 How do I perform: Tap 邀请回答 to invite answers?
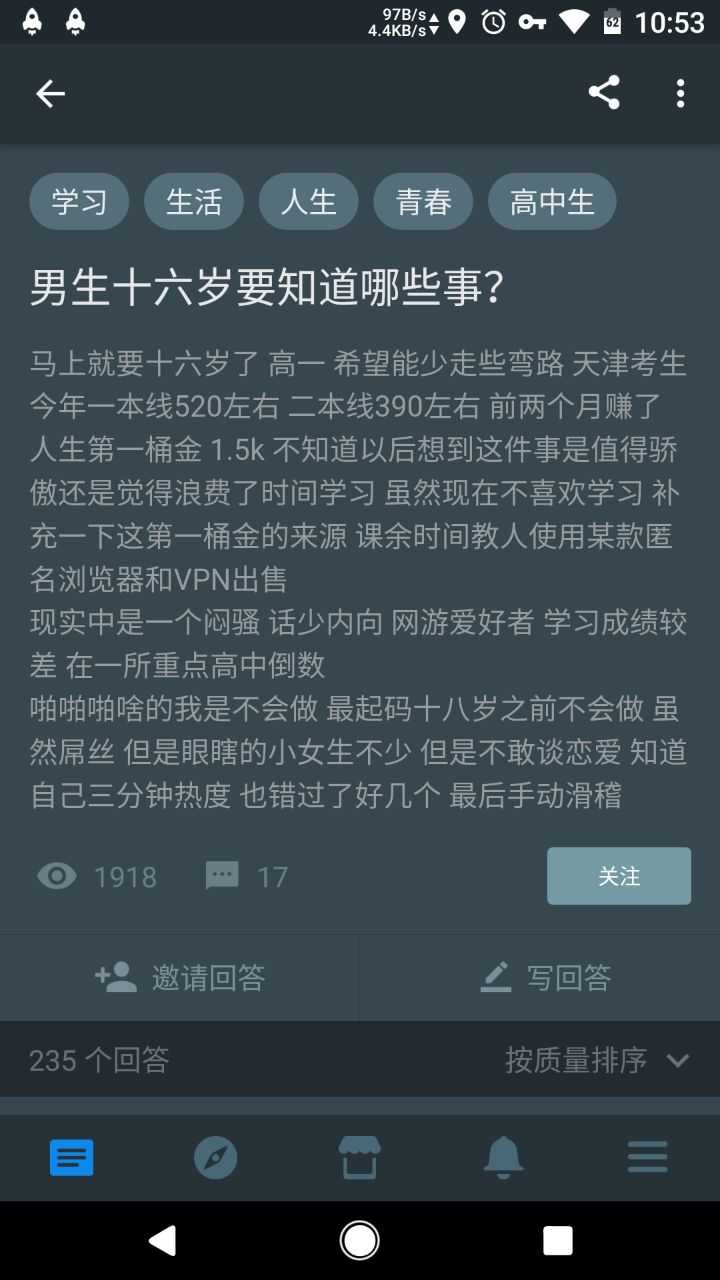(180, 977)
